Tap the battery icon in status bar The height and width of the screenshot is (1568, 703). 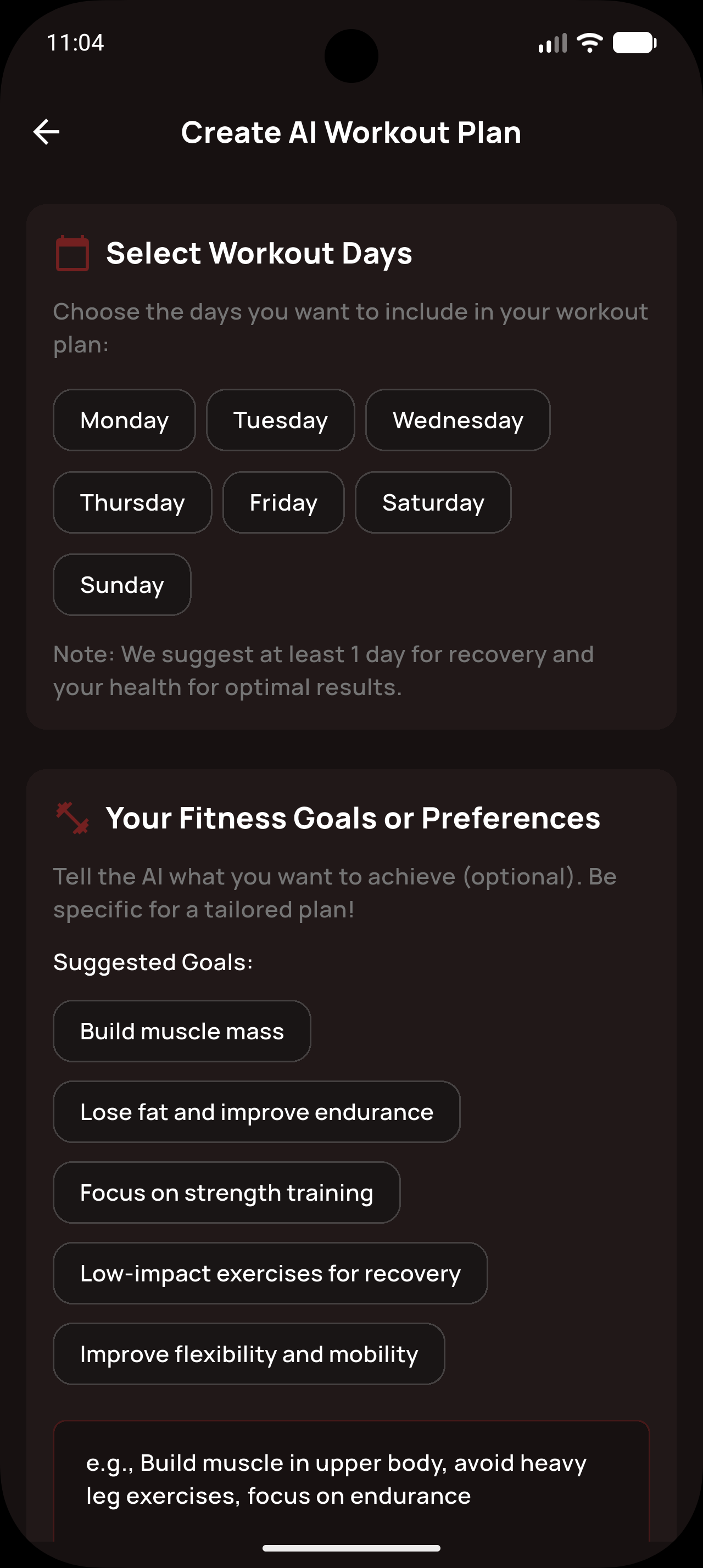[x=633, y=41]
